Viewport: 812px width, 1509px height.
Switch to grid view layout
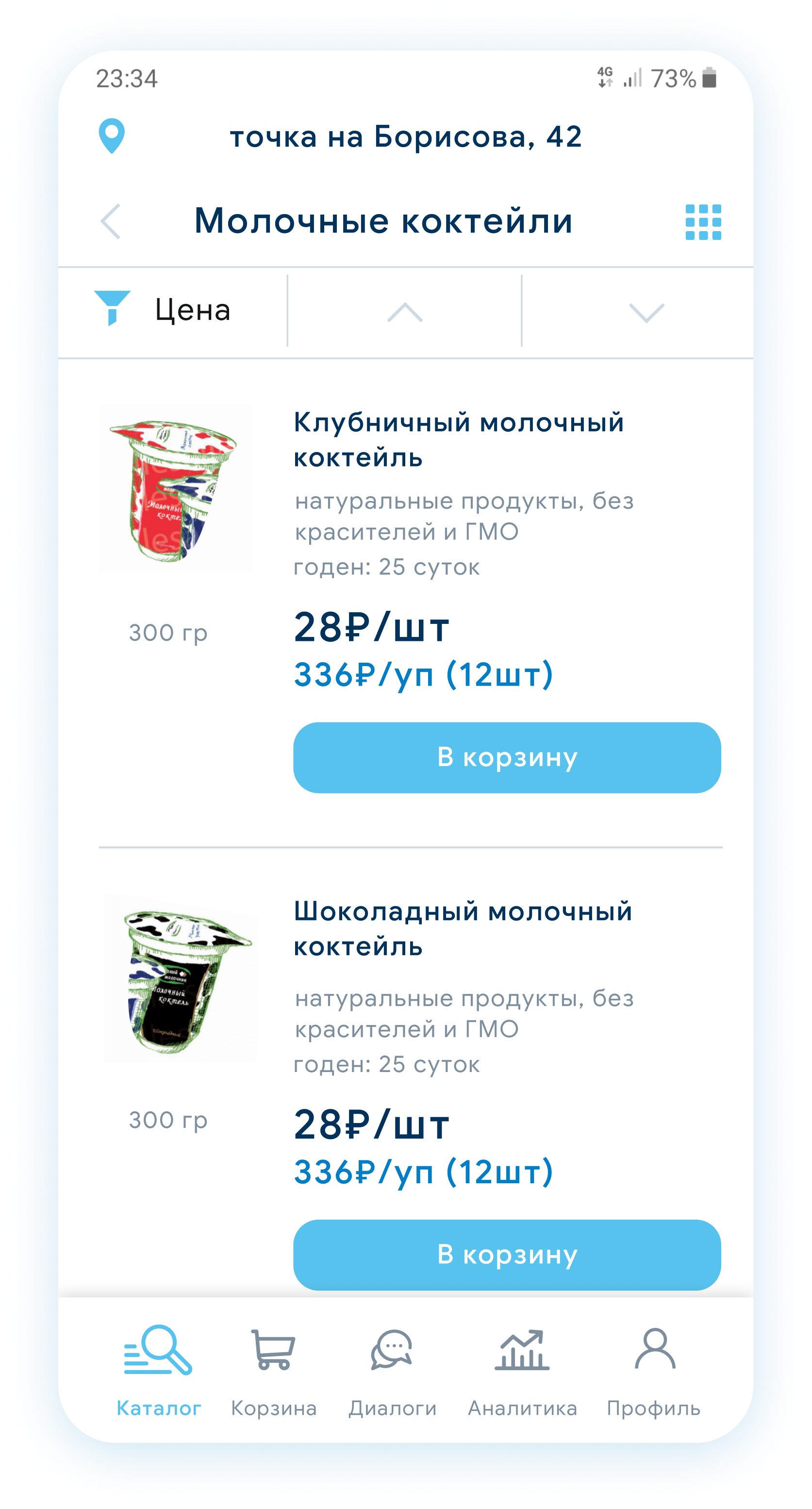click(703, 222)
